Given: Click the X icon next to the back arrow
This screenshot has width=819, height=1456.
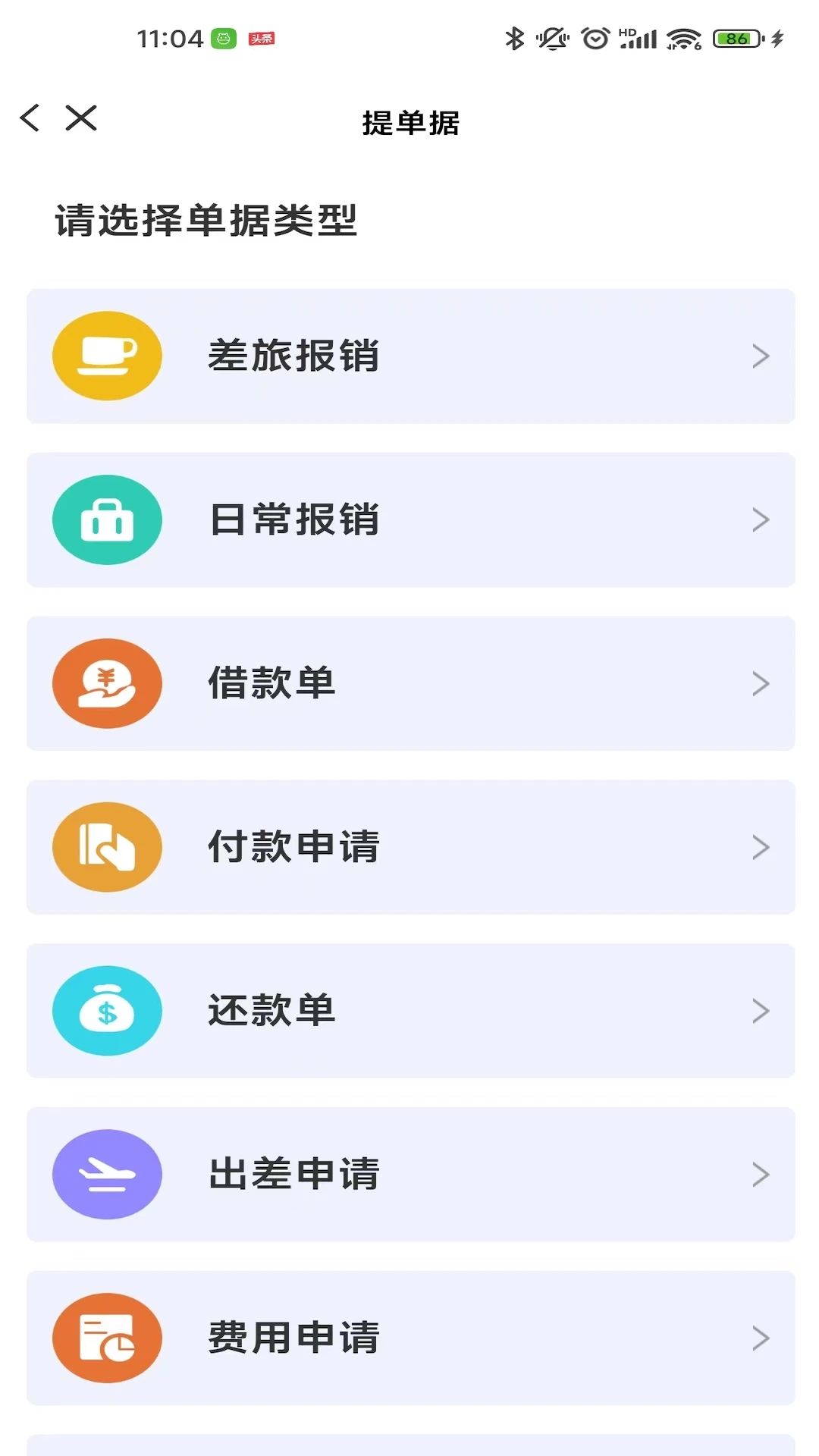Looking at the screenshot, I should click(80, 118).
